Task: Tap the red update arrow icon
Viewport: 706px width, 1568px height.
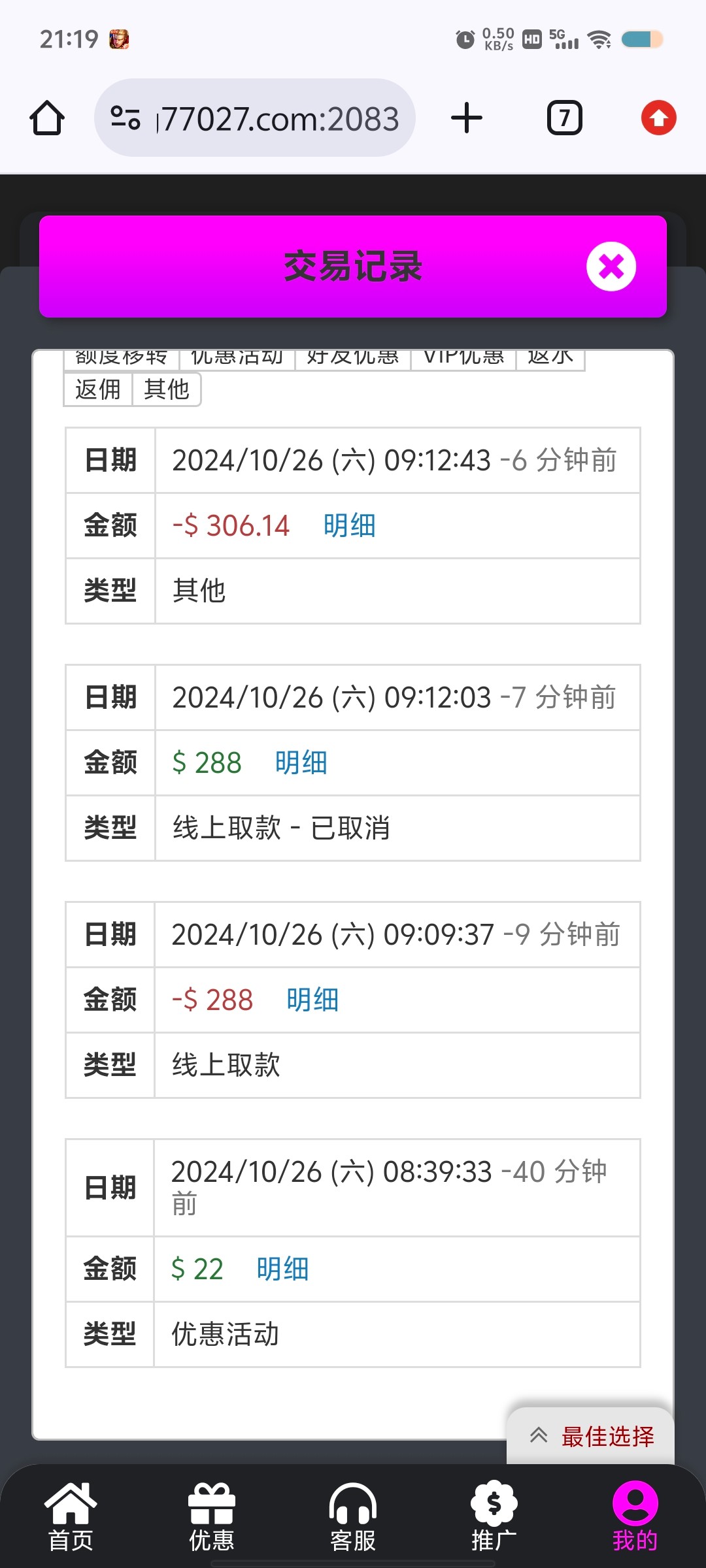Action: (x=658, y=118)
